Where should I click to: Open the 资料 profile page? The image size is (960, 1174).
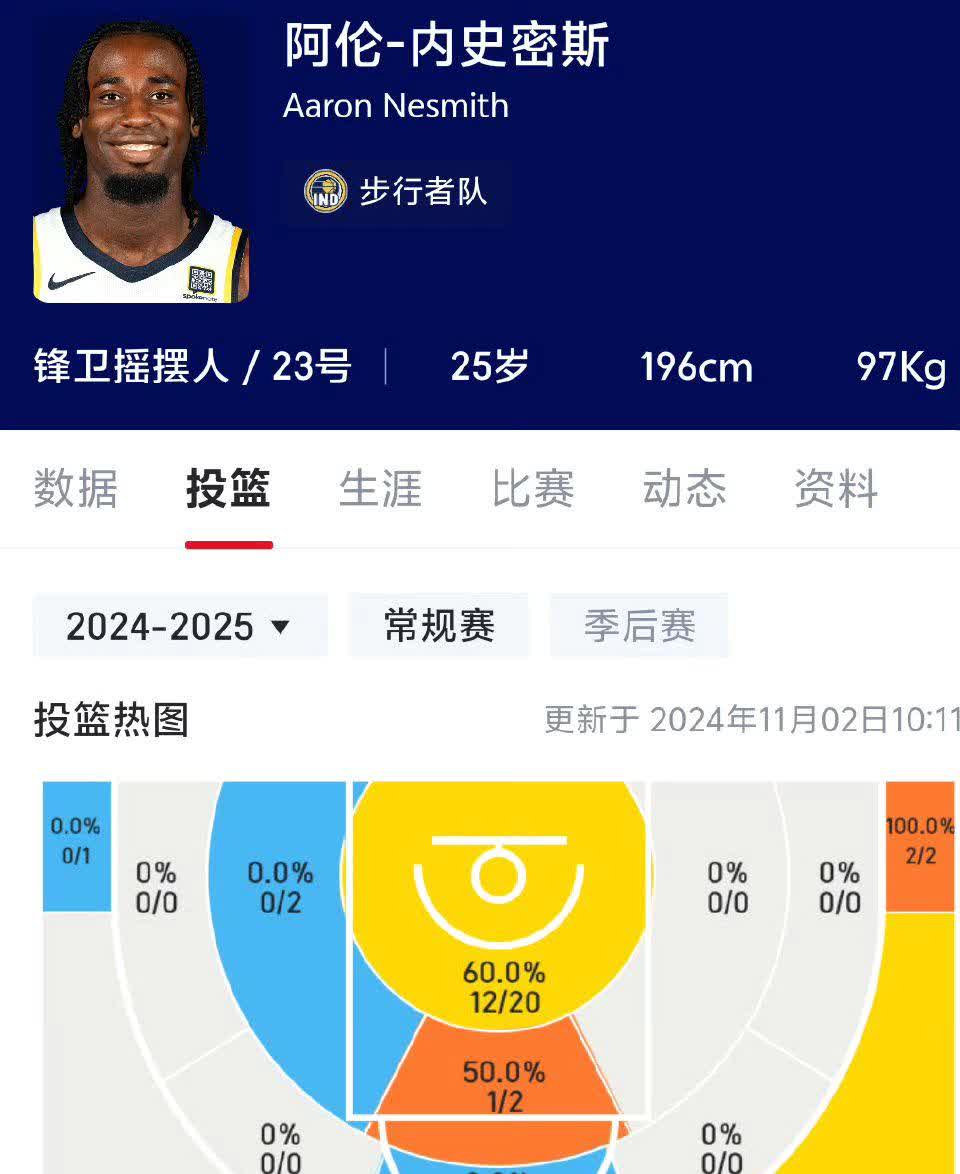[x=837, y=490]
